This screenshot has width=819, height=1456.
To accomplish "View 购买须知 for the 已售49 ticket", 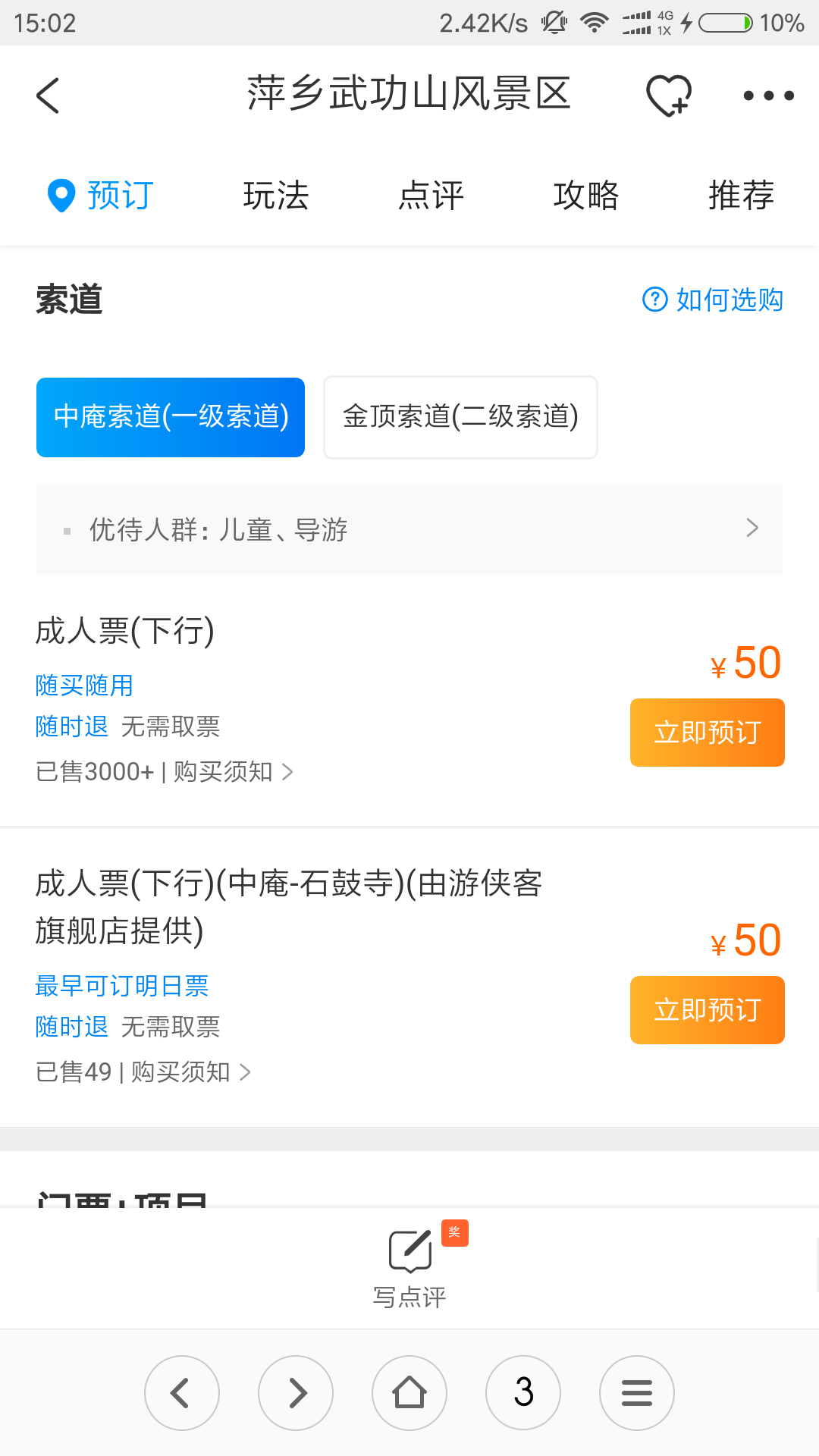I will pyautogui.click(x=190, y=1072).
